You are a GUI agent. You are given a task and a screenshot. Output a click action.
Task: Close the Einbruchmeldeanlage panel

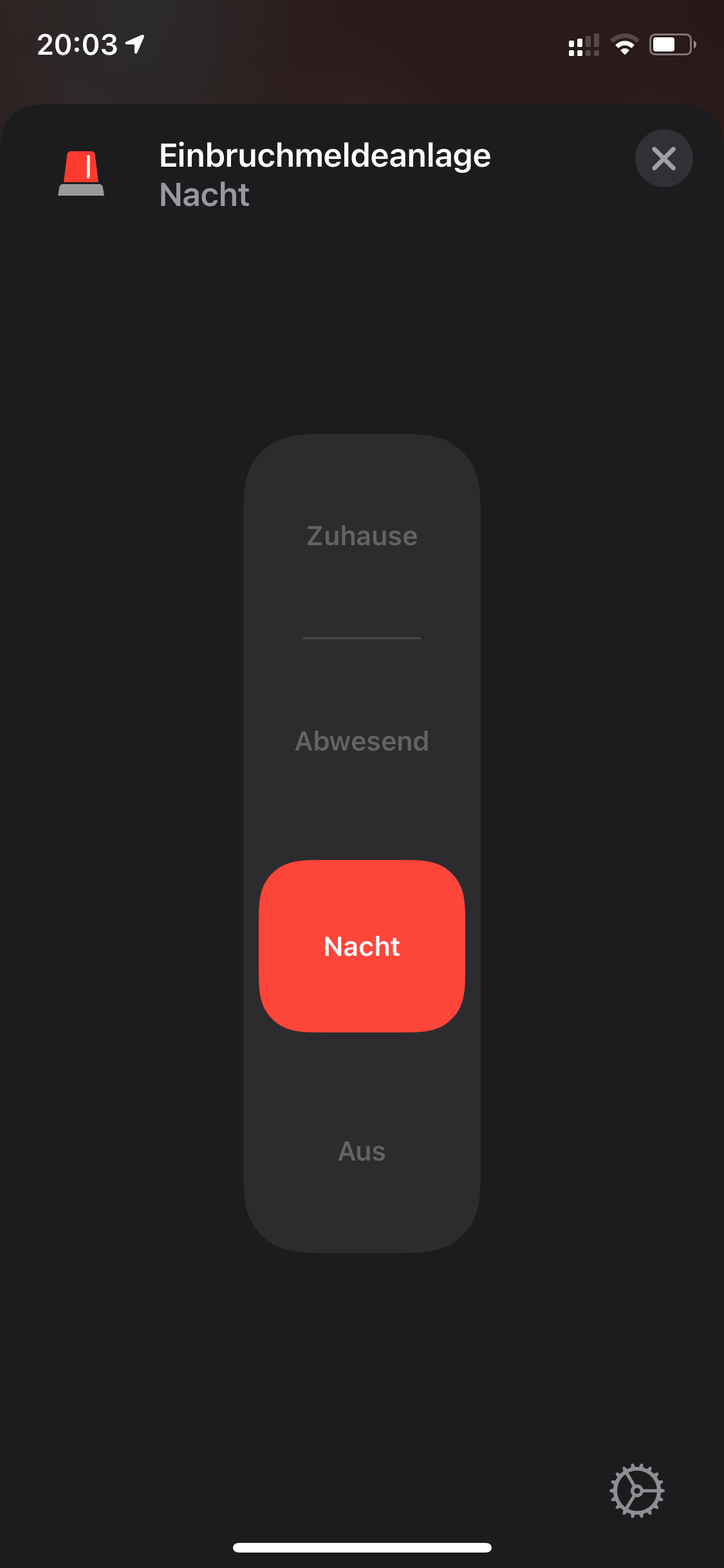pyautogui.click(x=664, y=158)
